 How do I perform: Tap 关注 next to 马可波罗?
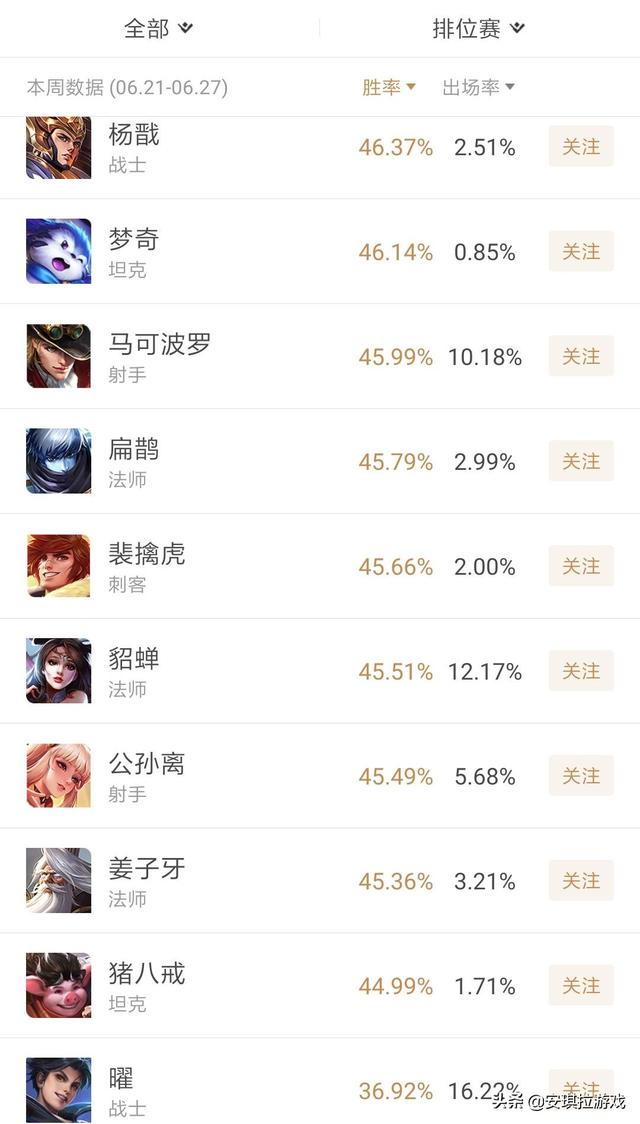581,357
